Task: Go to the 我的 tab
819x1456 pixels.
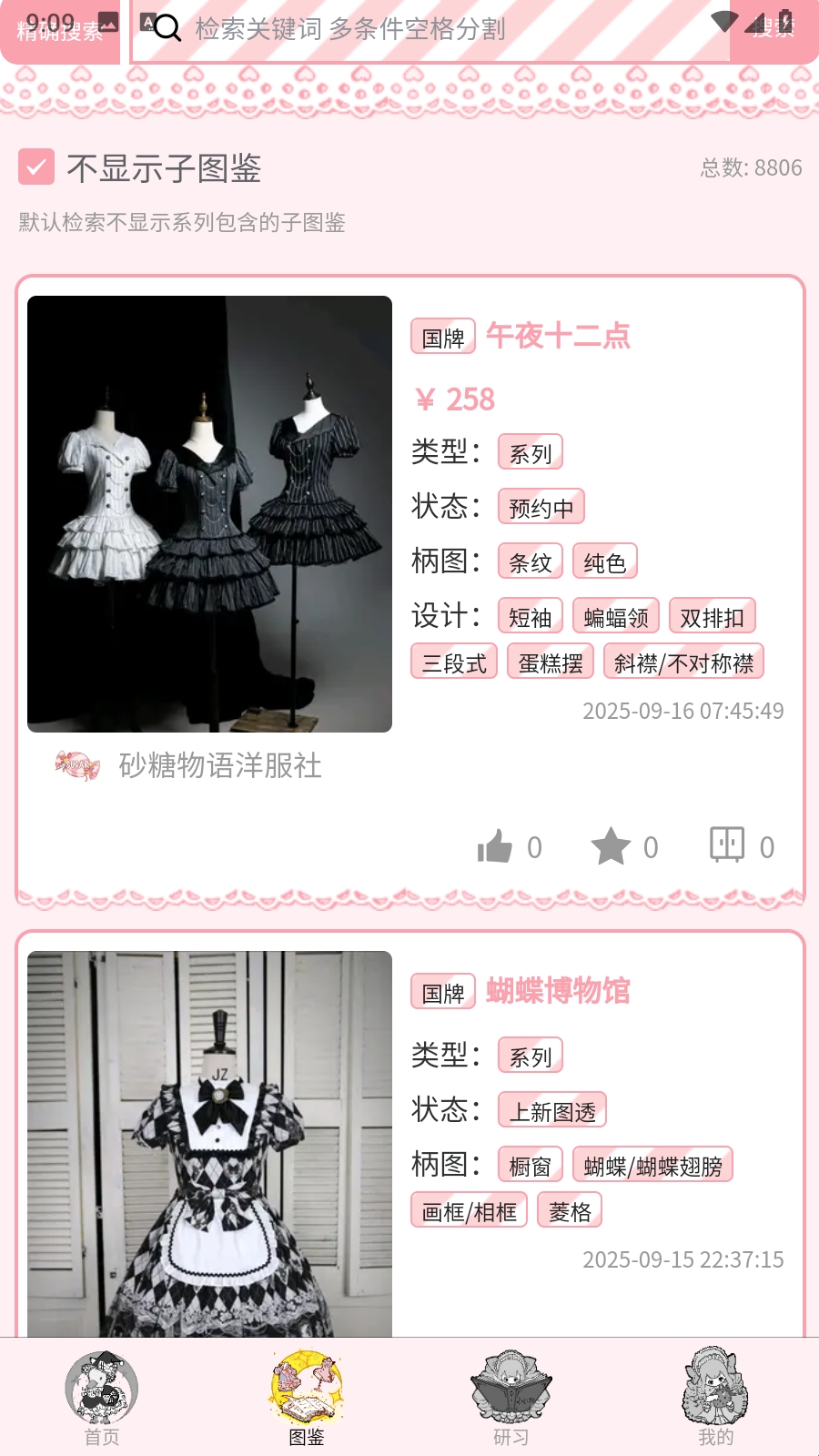Action: (x=715, y=1398)
